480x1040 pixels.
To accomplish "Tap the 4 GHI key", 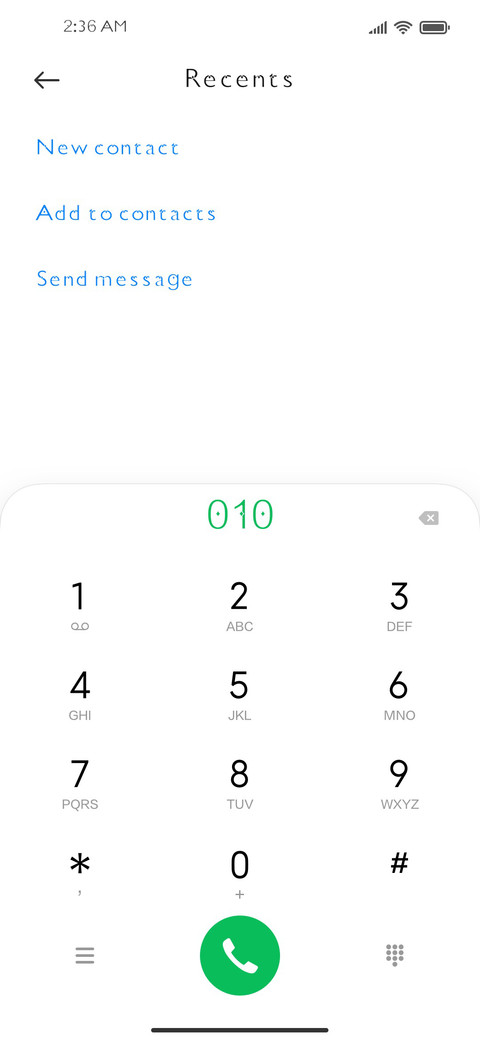I will pos(80,695).
